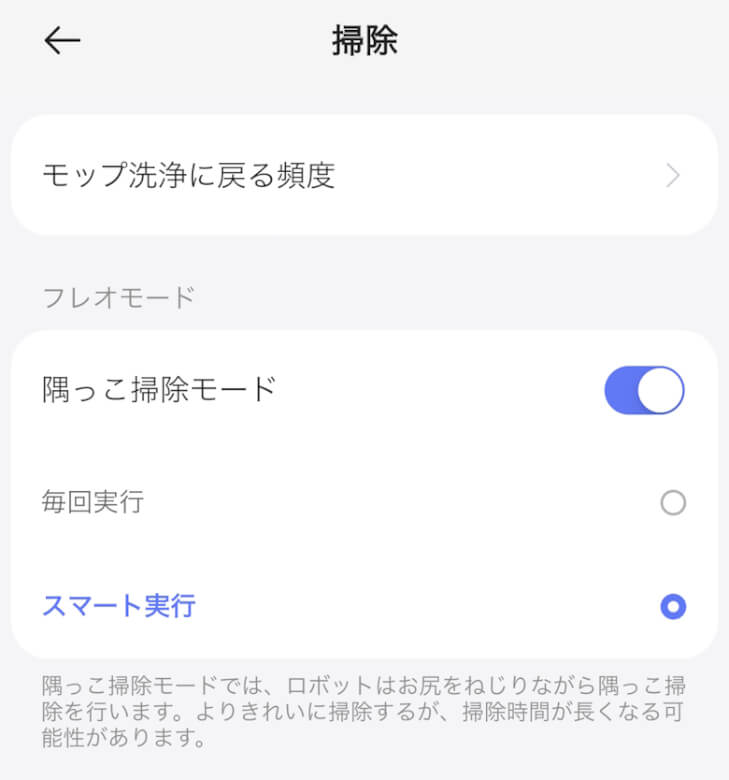
Task: Choose the スマート実行 option
Action: point(673,606)
